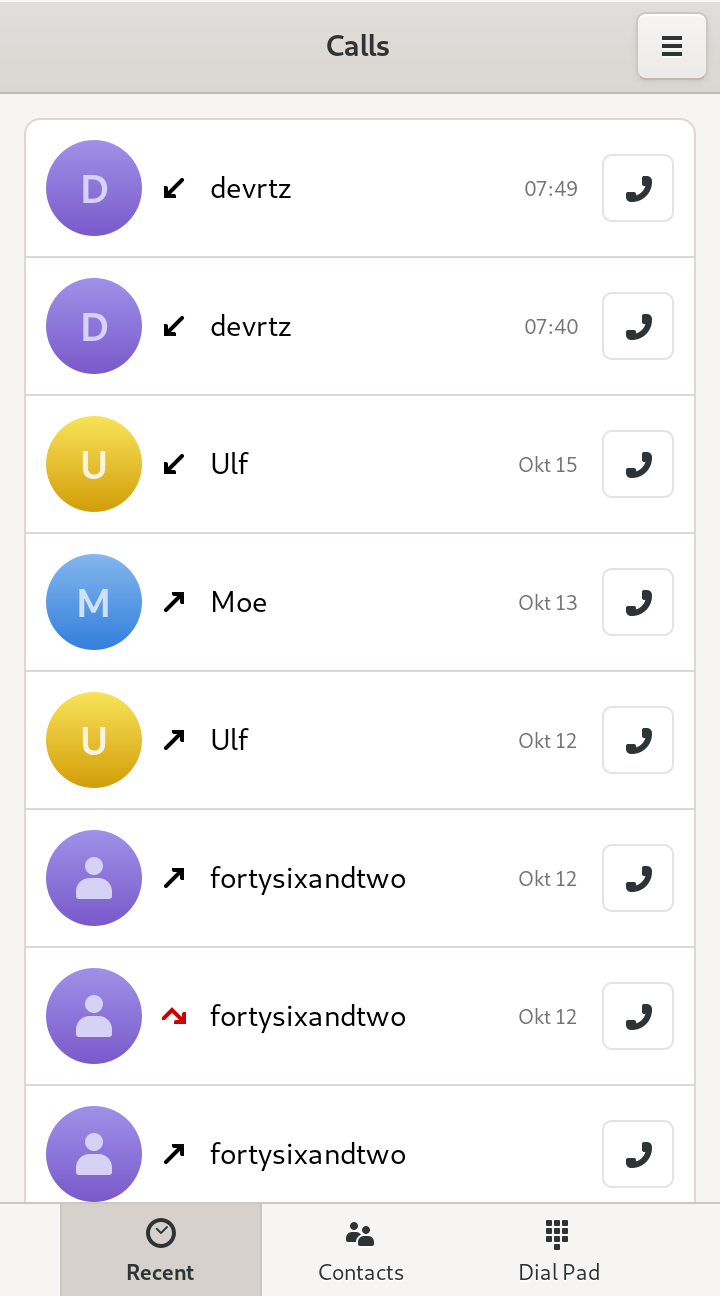Call Moe using the phone button

coord(638,602)
